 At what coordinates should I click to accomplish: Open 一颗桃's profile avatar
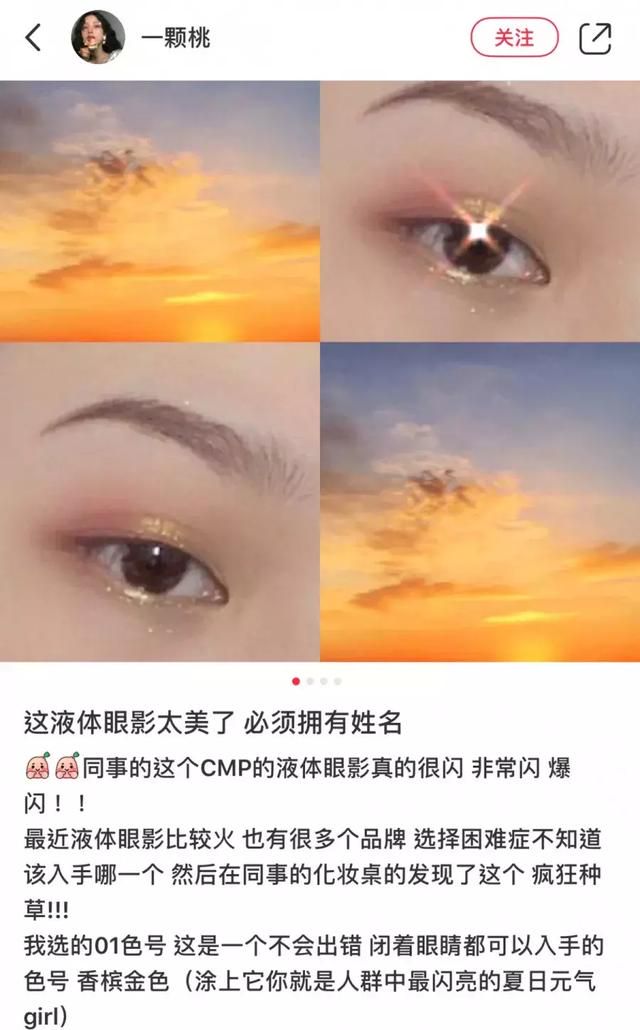click(98, 38)
